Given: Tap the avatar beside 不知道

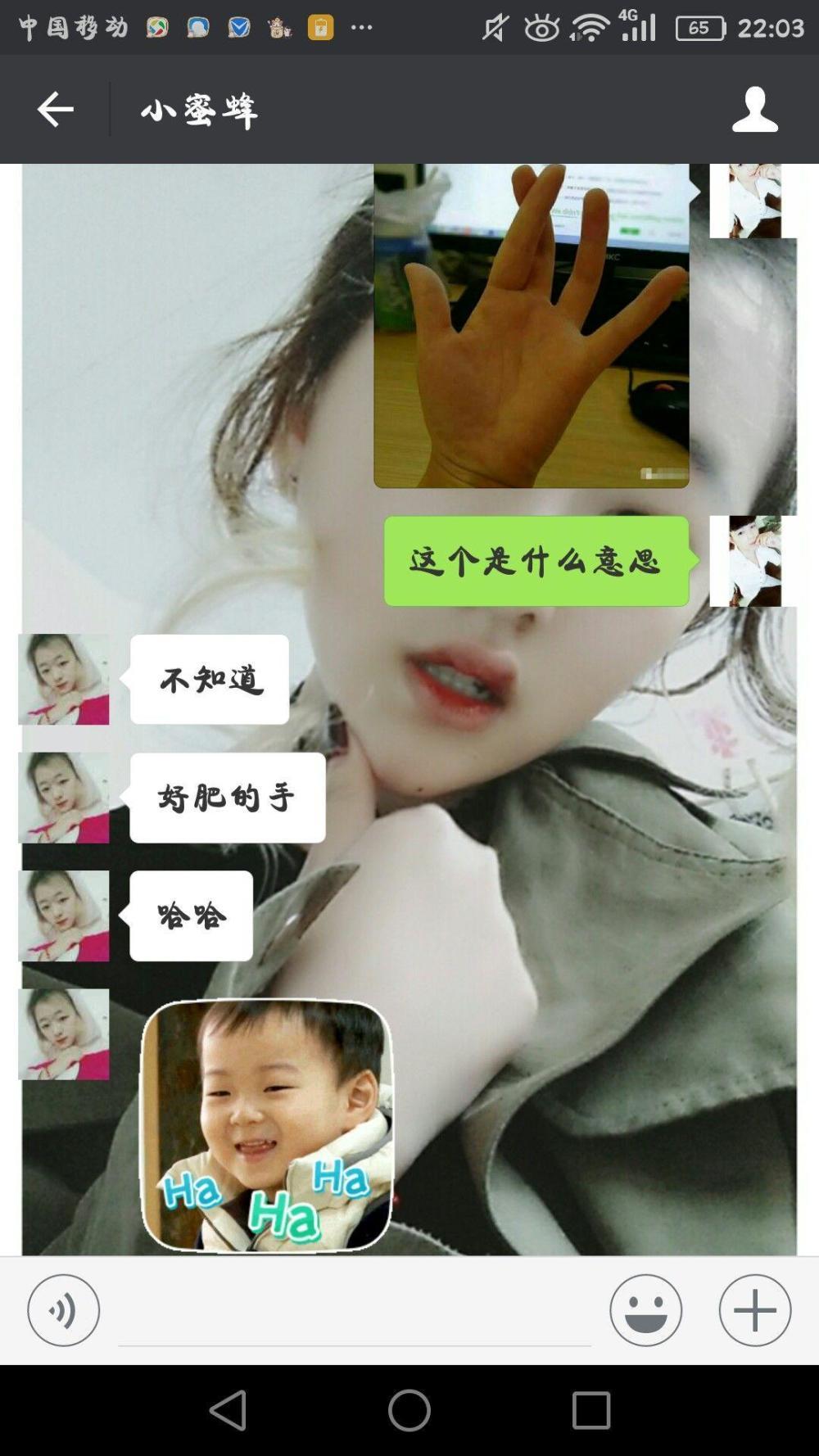Looking at the screenshot, I should 63,679.
